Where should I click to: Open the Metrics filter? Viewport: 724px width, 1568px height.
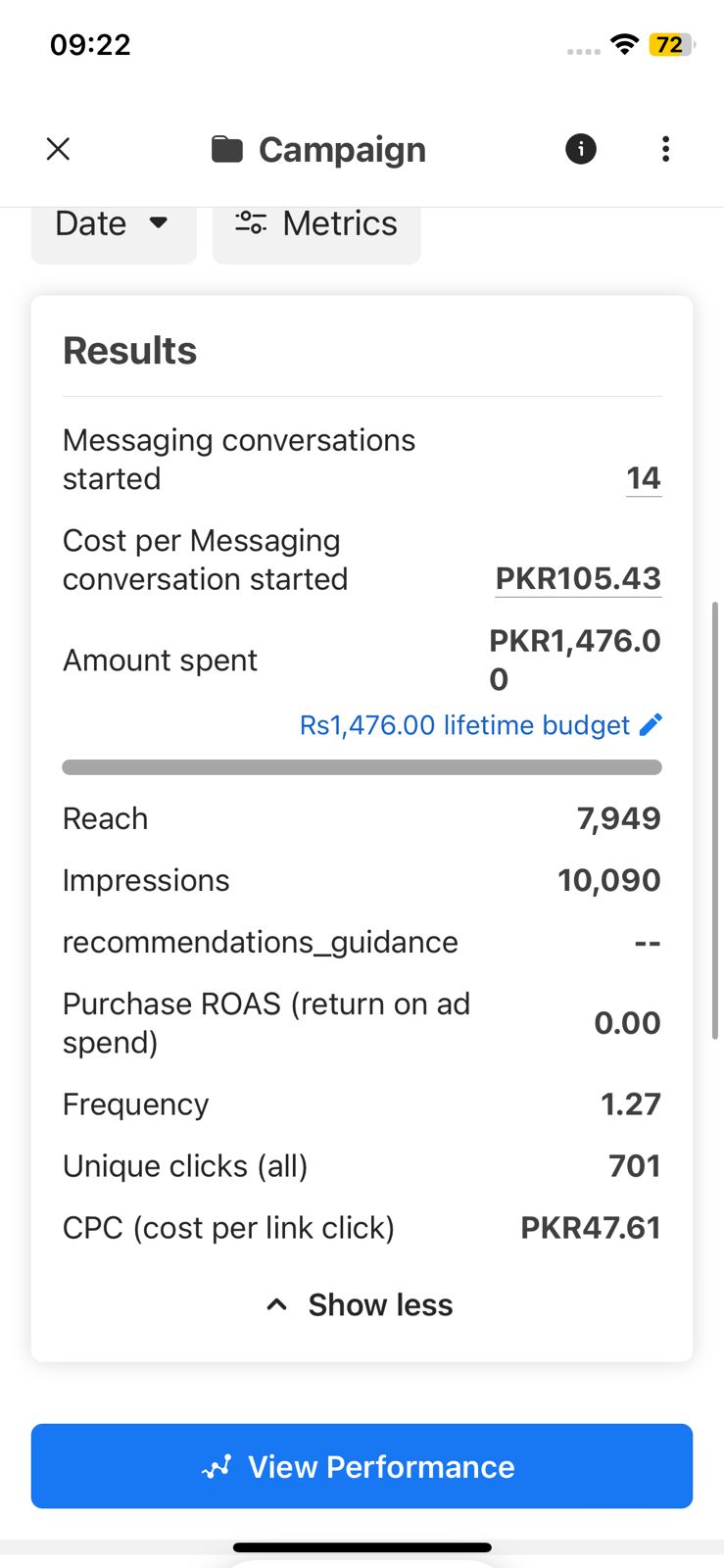point(316,224)
